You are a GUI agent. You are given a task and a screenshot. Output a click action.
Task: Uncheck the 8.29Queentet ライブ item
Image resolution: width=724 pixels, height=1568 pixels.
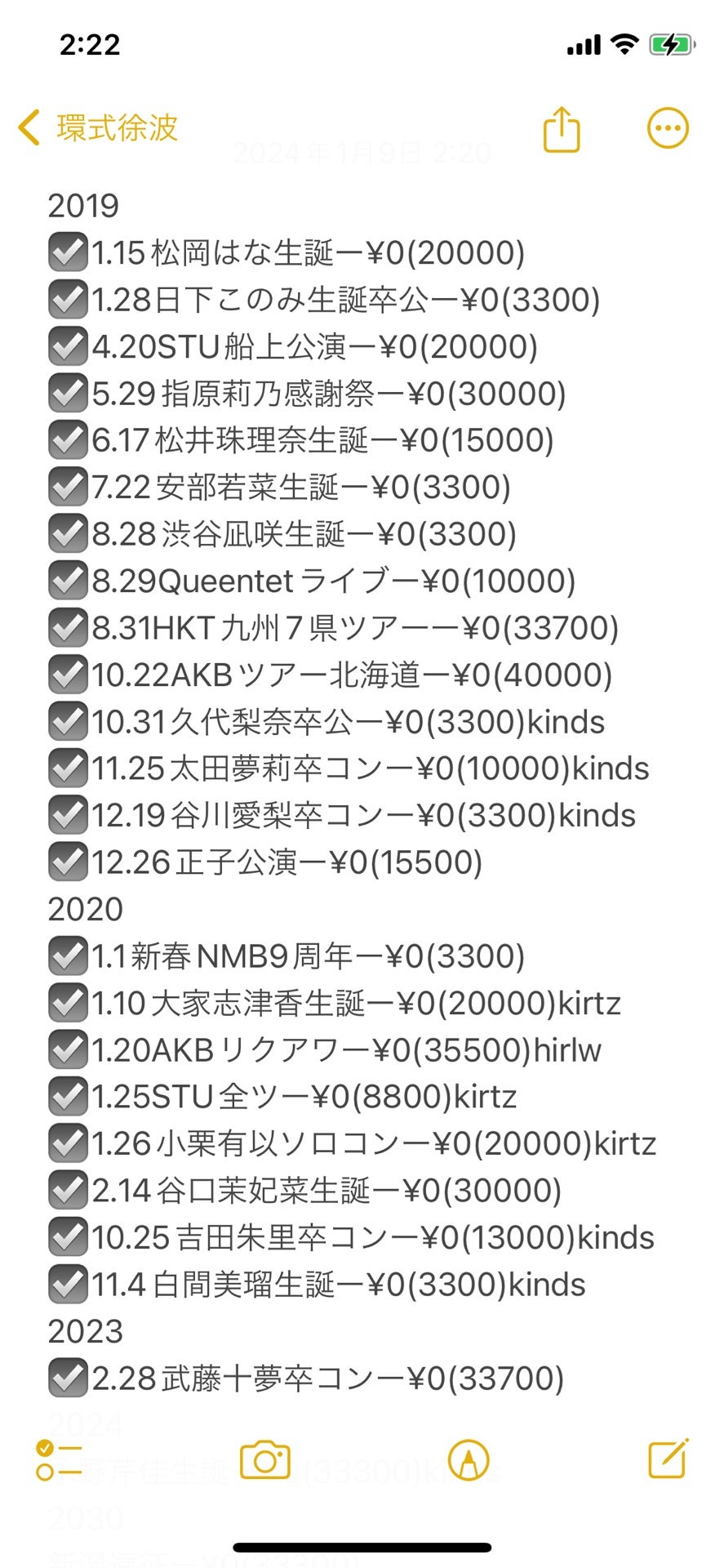68,581
